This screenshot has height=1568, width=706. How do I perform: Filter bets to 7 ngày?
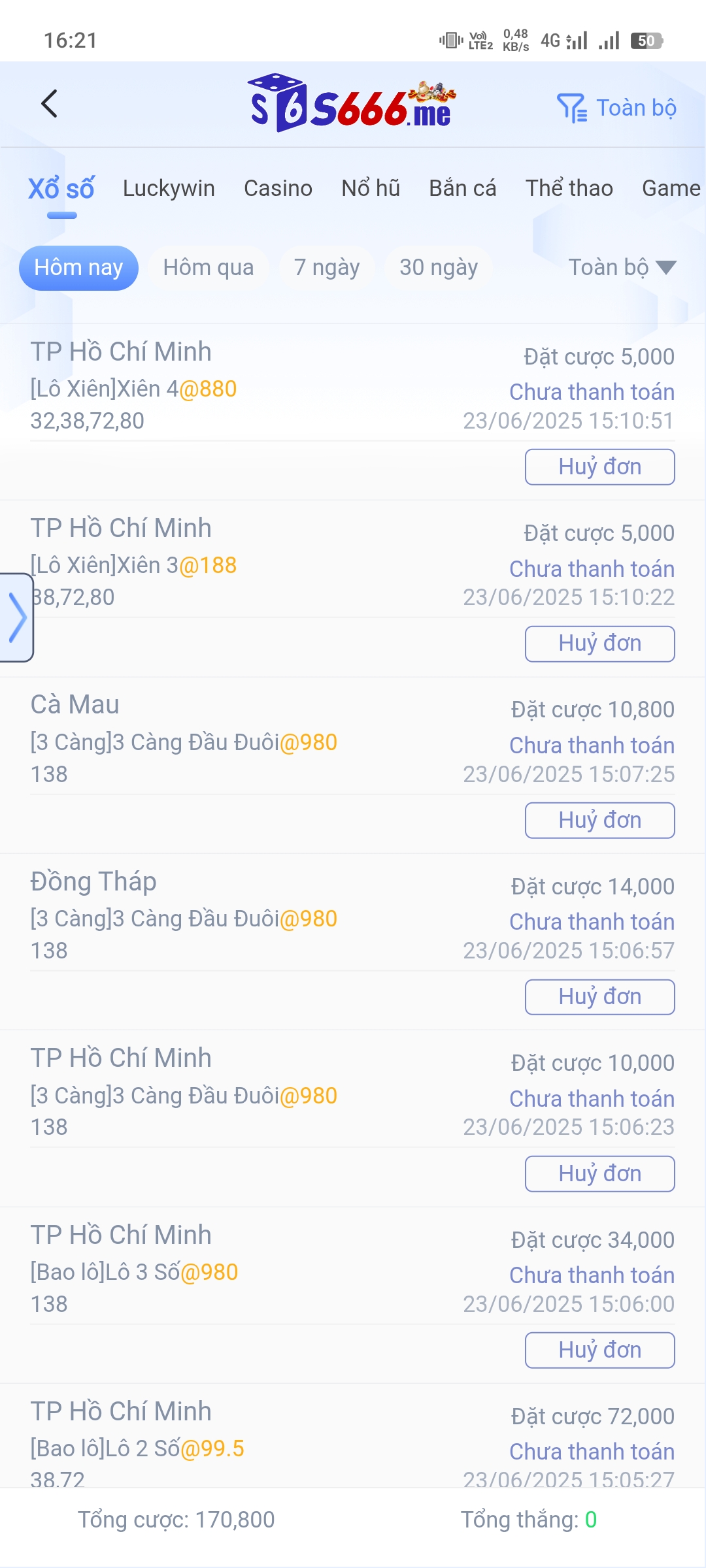coord(327,267)
